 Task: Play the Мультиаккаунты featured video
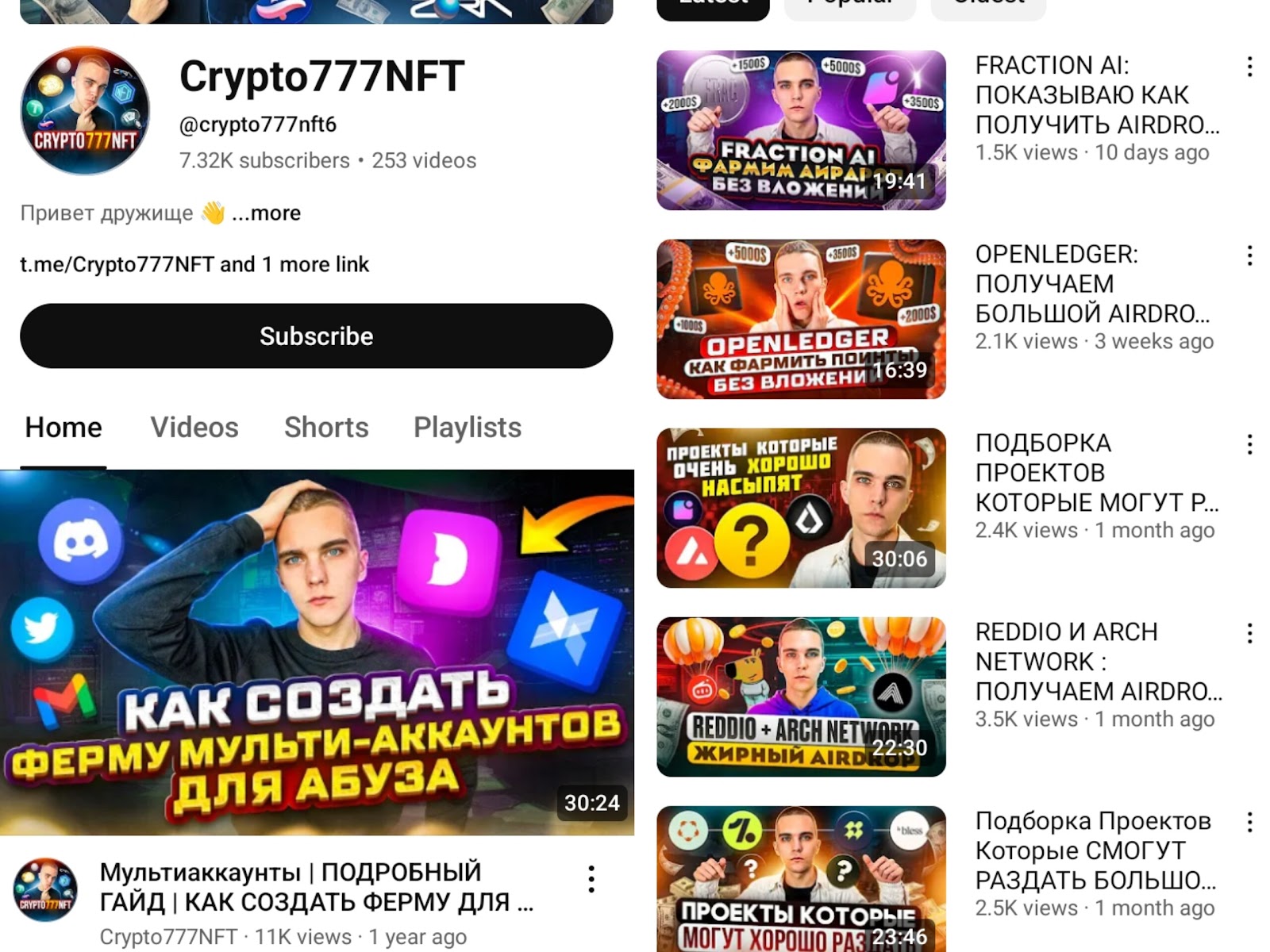click(317, 652)
